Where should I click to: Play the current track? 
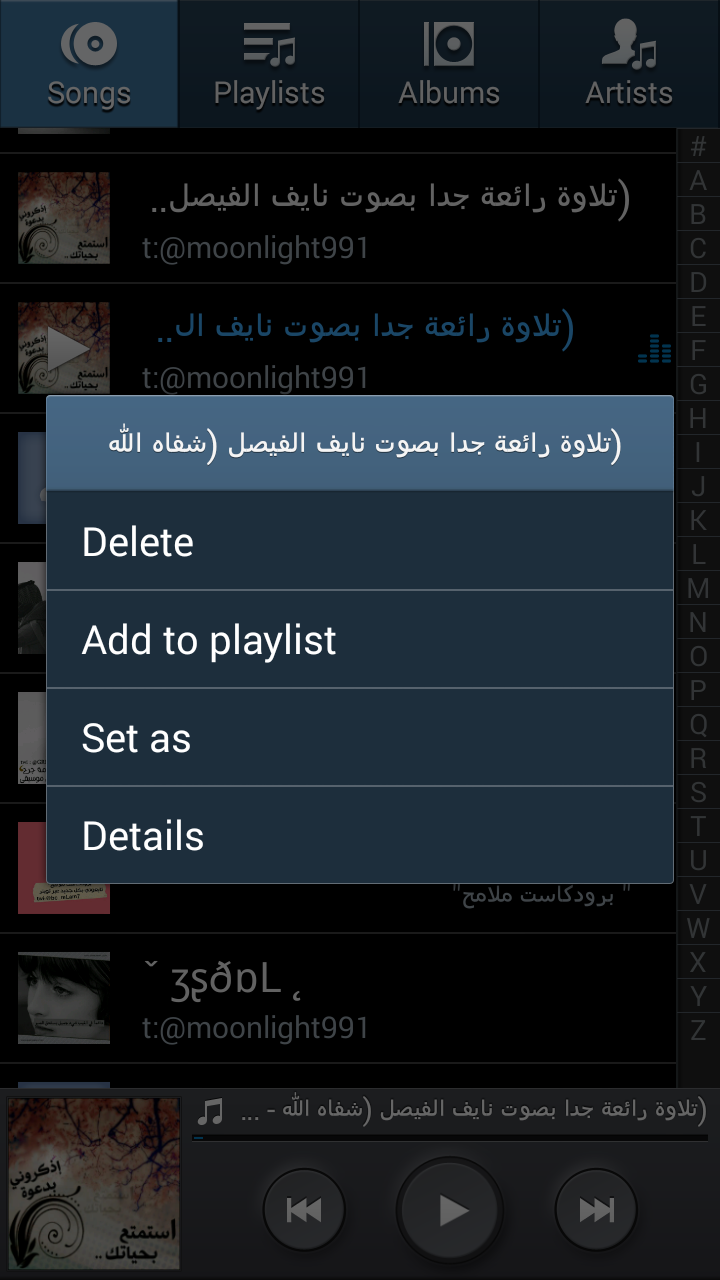450,1210
